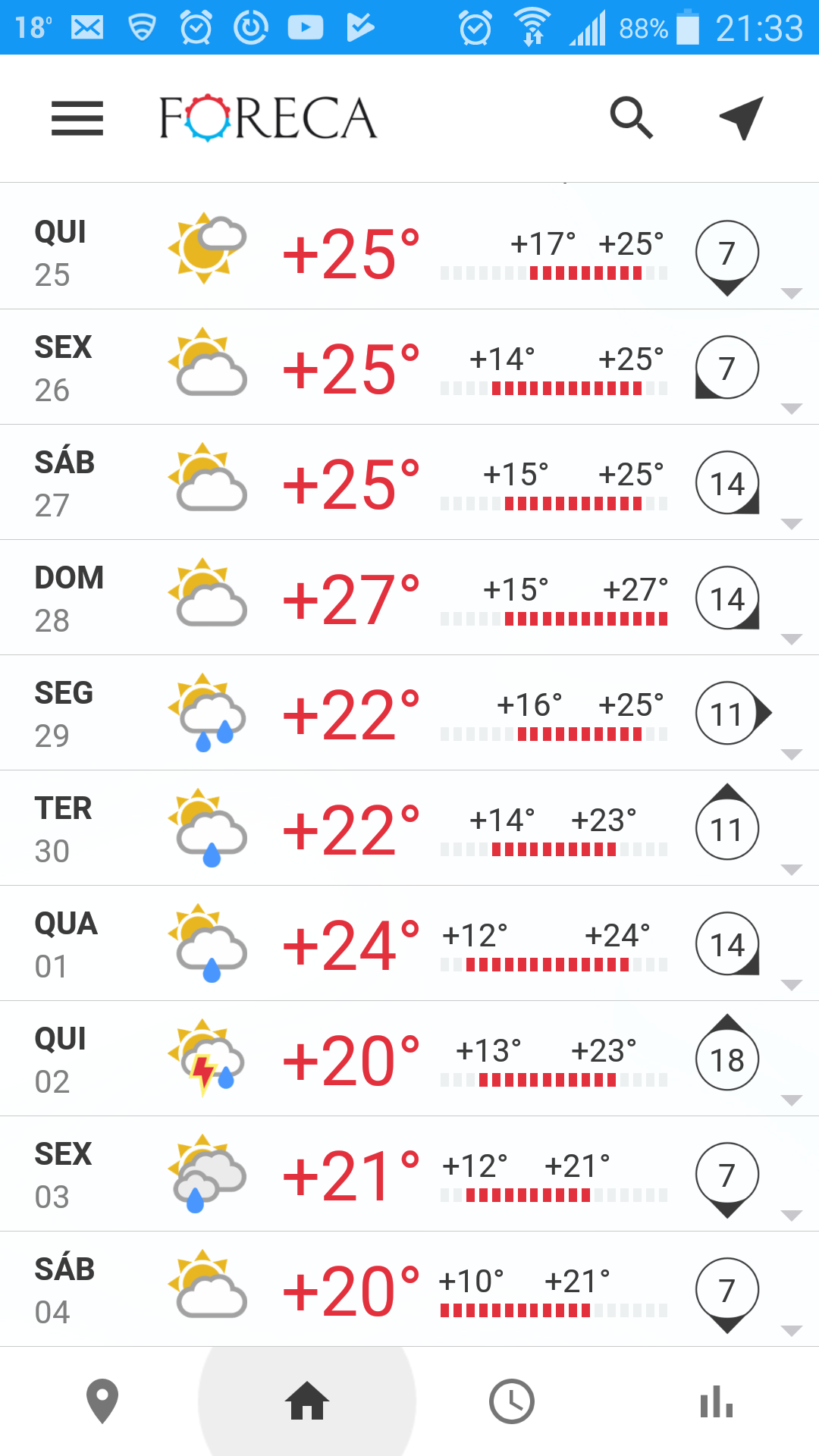Open DOM 28 day forecast
Viewport: 819px width, 1456px height.
tap(409, 598)
